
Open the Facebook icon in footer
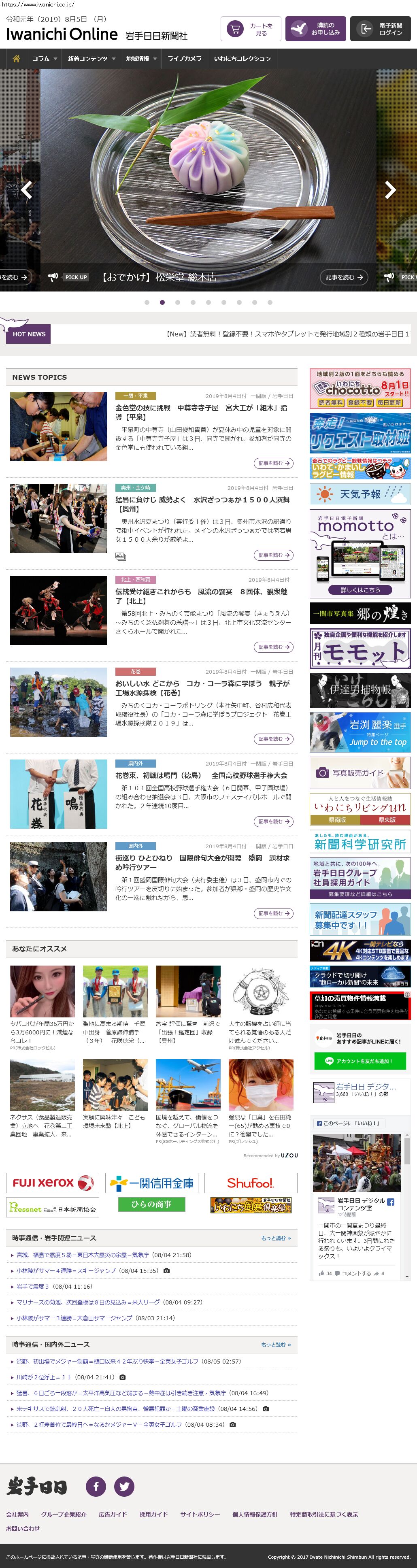coord(96,1486)
